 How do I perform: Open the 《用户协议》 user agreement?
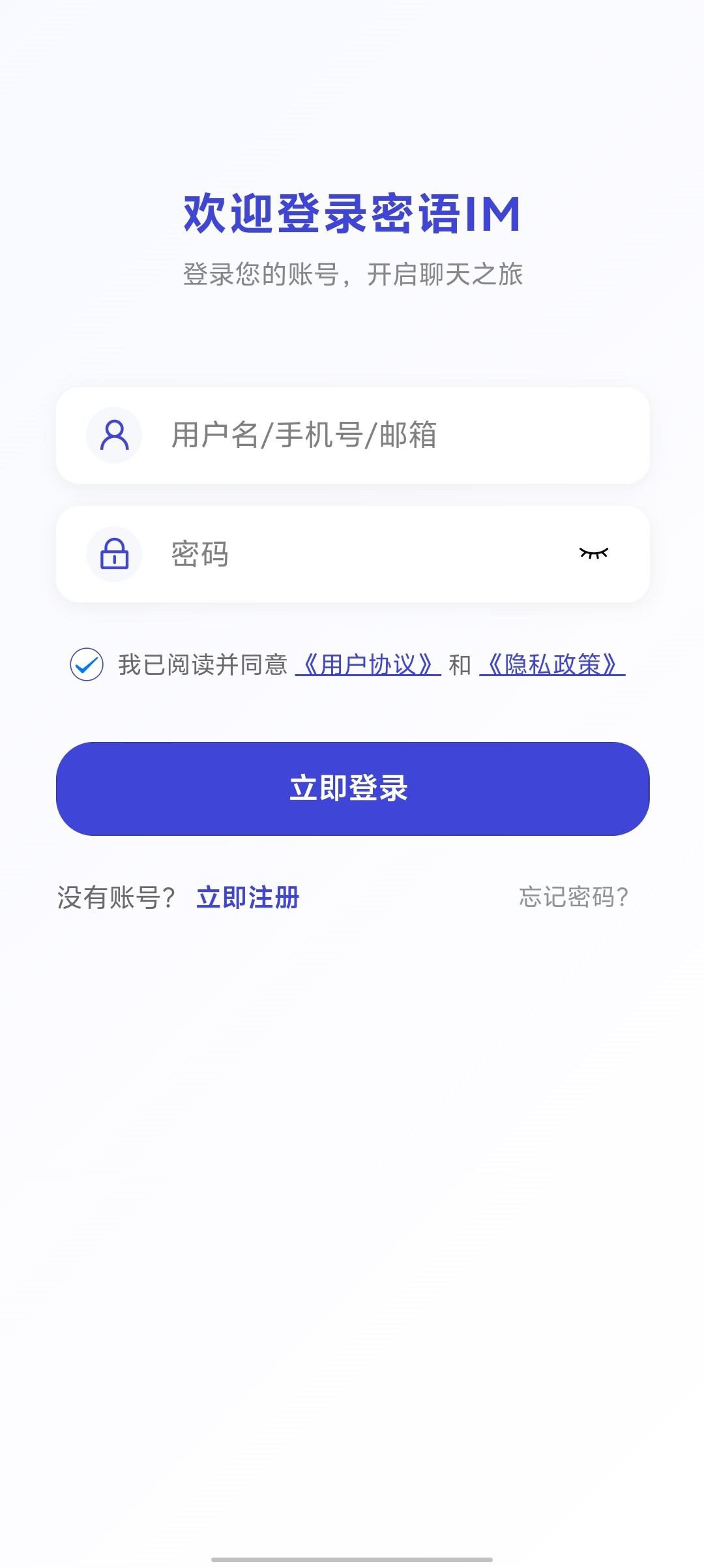[368, 665]
